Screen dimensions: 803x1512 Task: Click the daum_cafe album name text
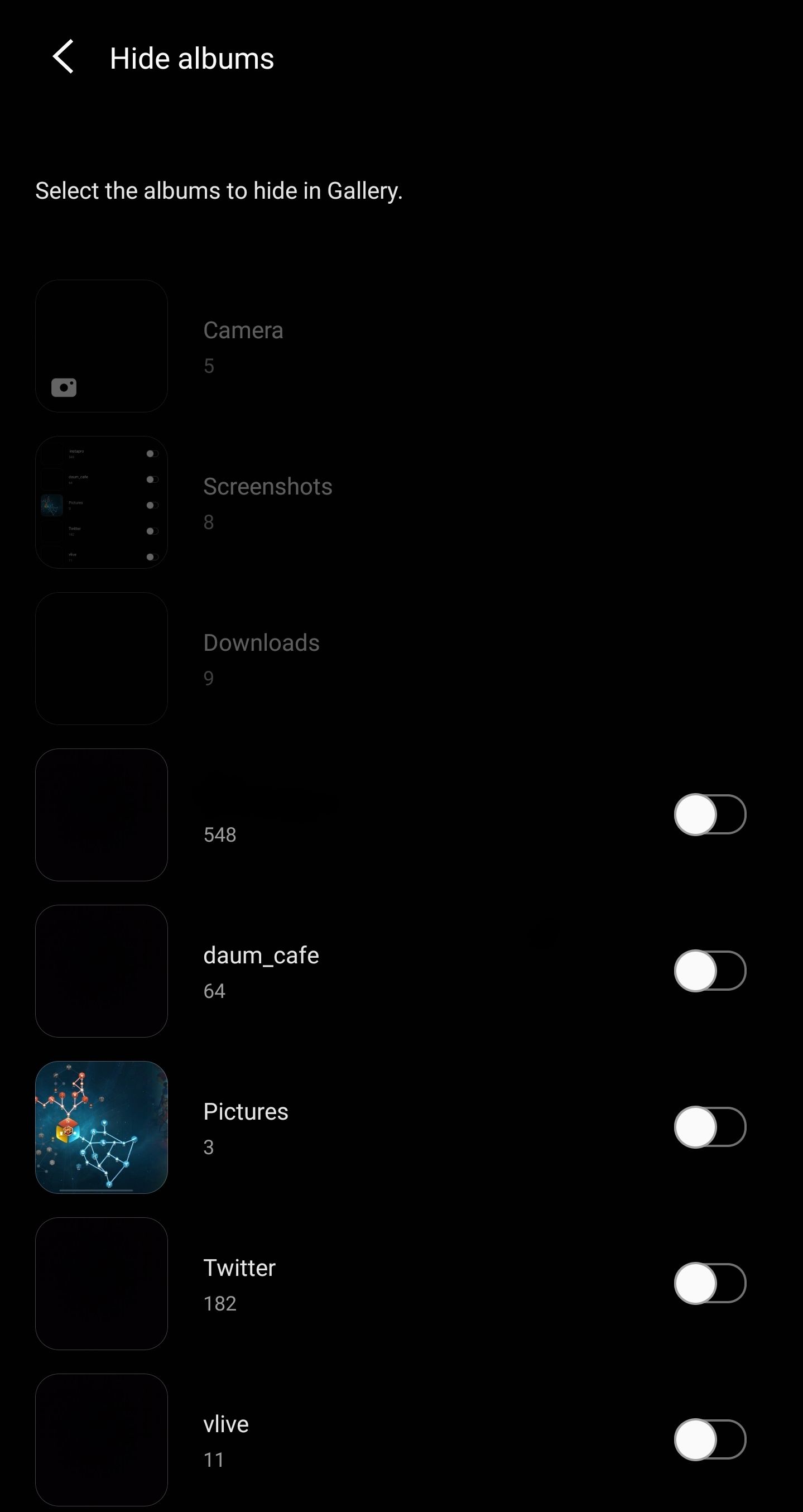click(261, 955)
